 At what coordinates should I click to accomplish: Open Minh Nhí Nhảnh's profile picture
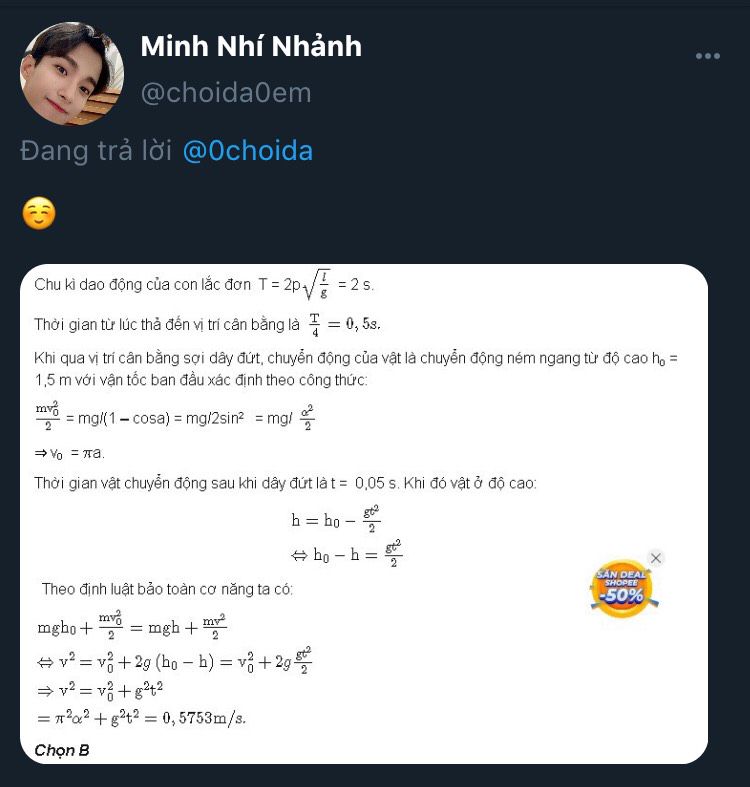pos(71,72)
